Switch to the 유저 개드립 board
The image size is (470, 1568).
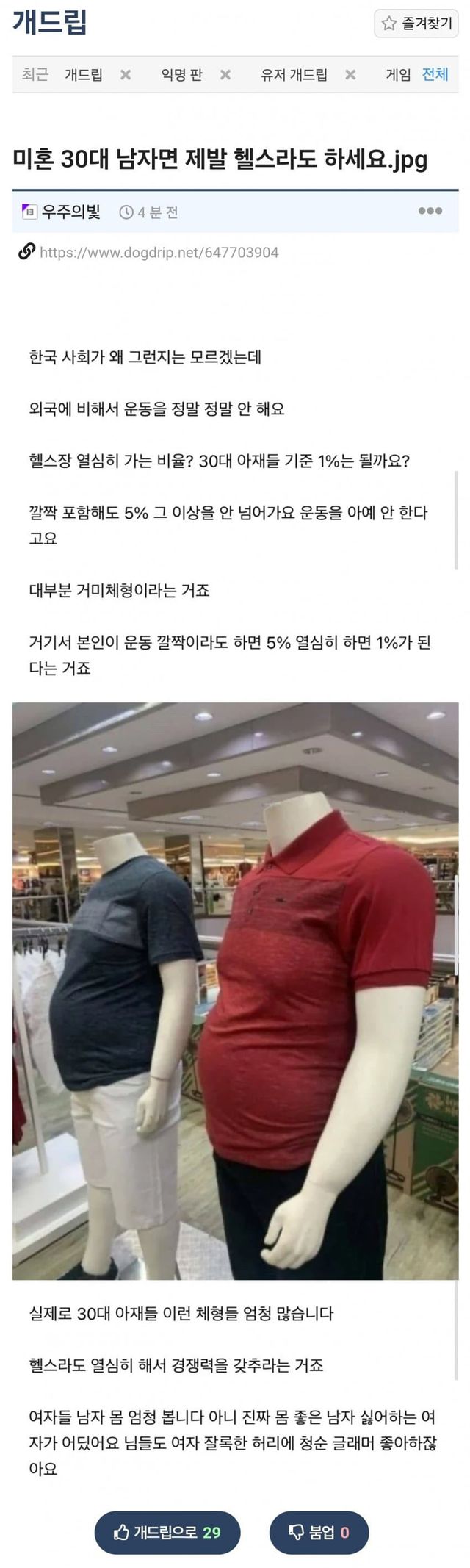click(x=294, y=75)
